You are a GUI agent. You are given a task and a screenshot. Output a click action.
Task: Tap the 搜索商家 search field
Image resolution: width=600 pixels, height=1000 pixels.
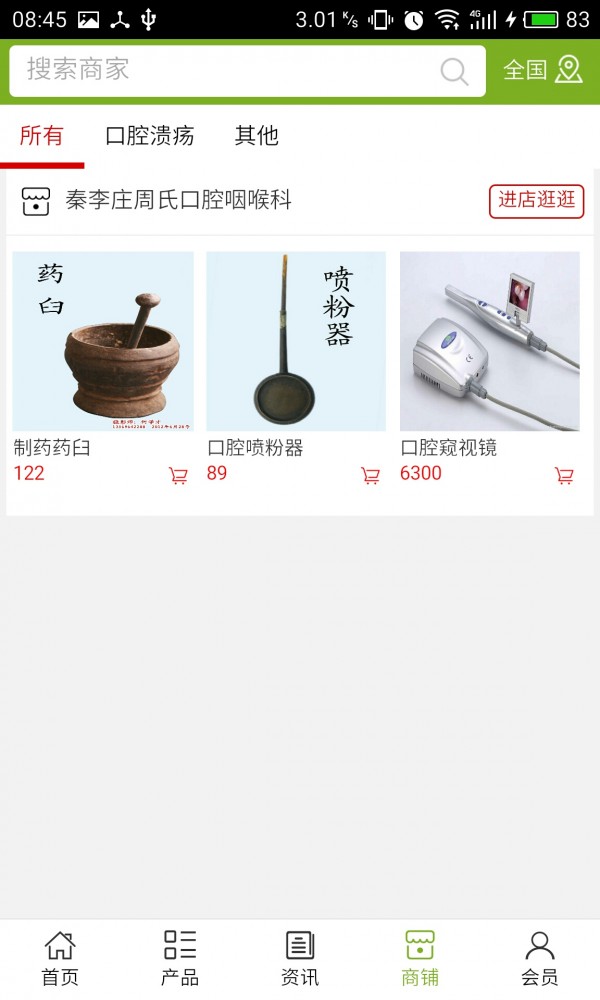220,70
